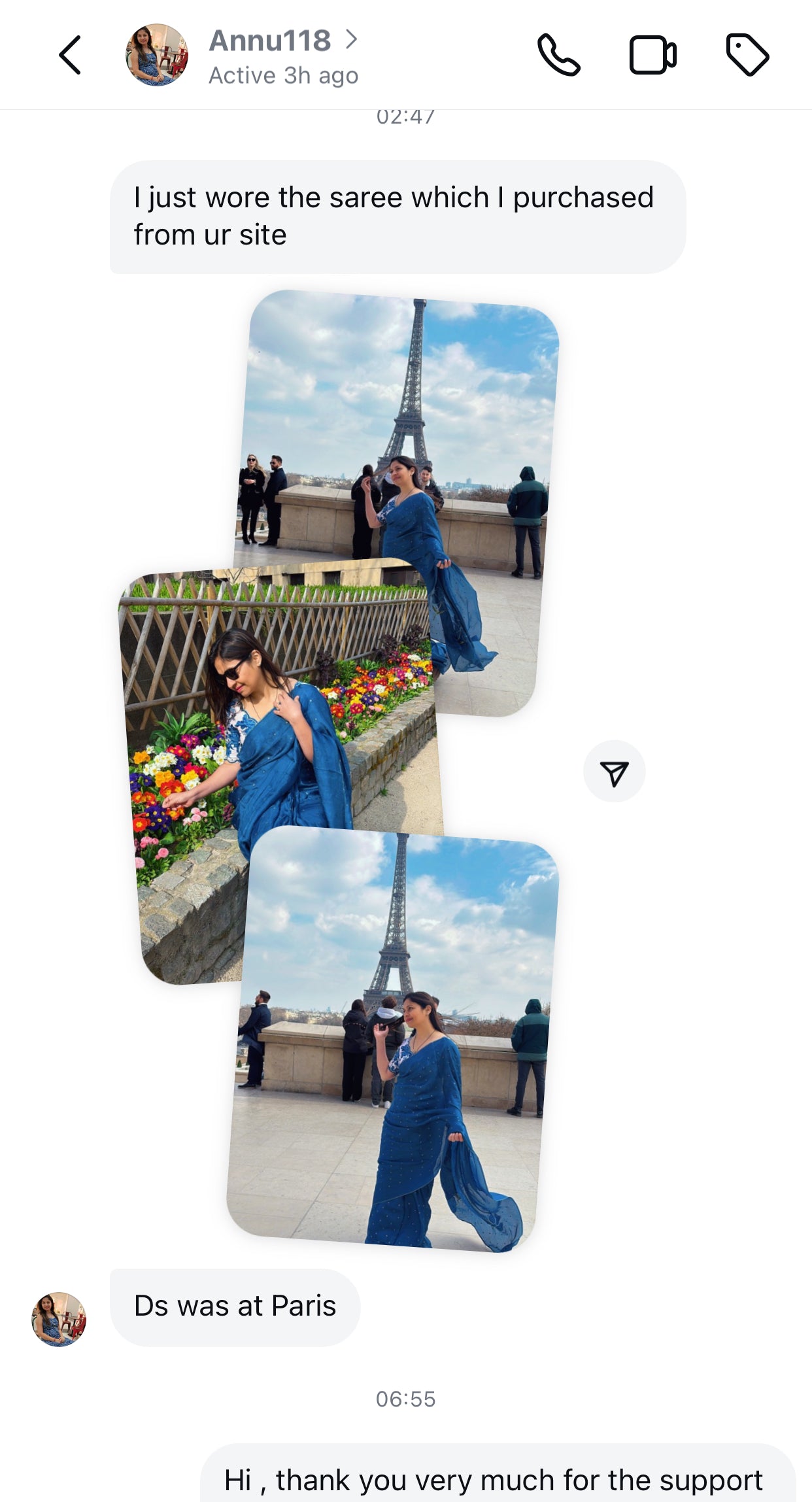The width and height of the screenshot is (812, 1502).
Task: Tap Annu118's avatar beside 'Ds was at Paris'
Action: (x=59, y=1319)
